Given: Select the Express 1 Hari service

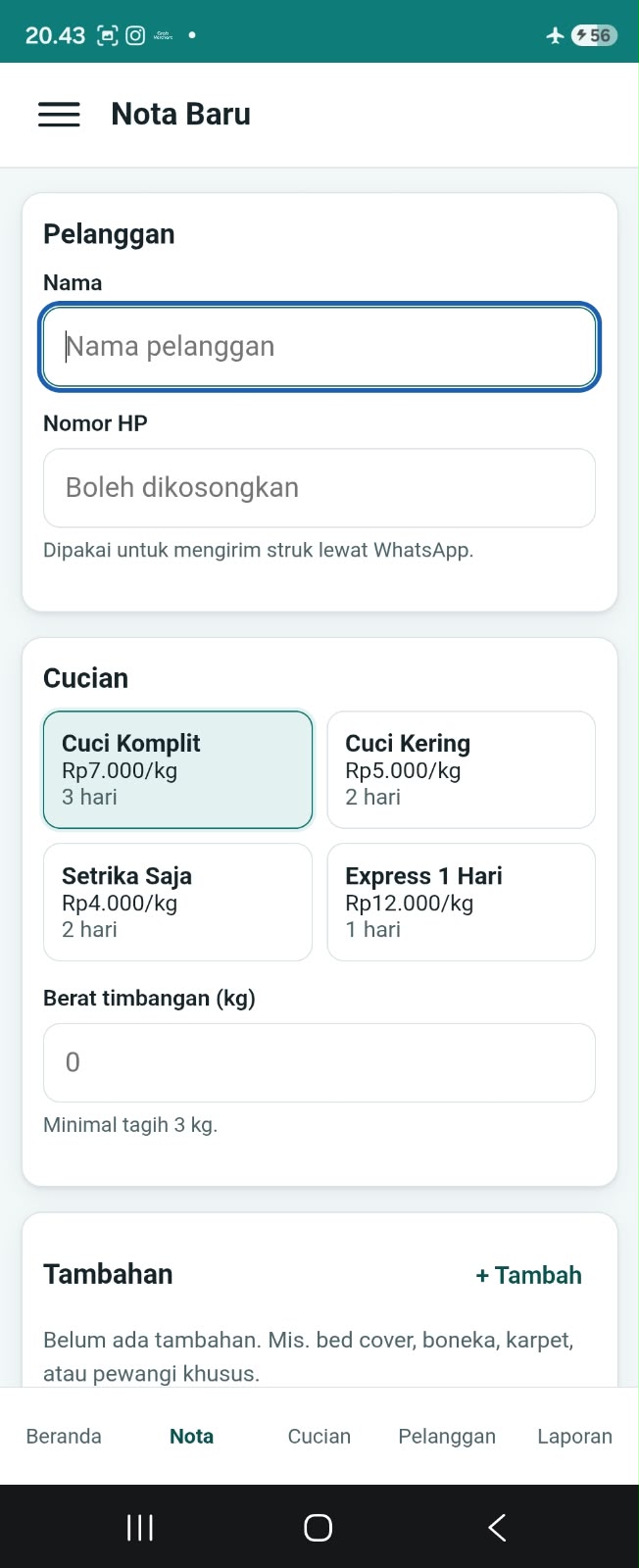Looking at the screenshot, I should coord(461,902).
